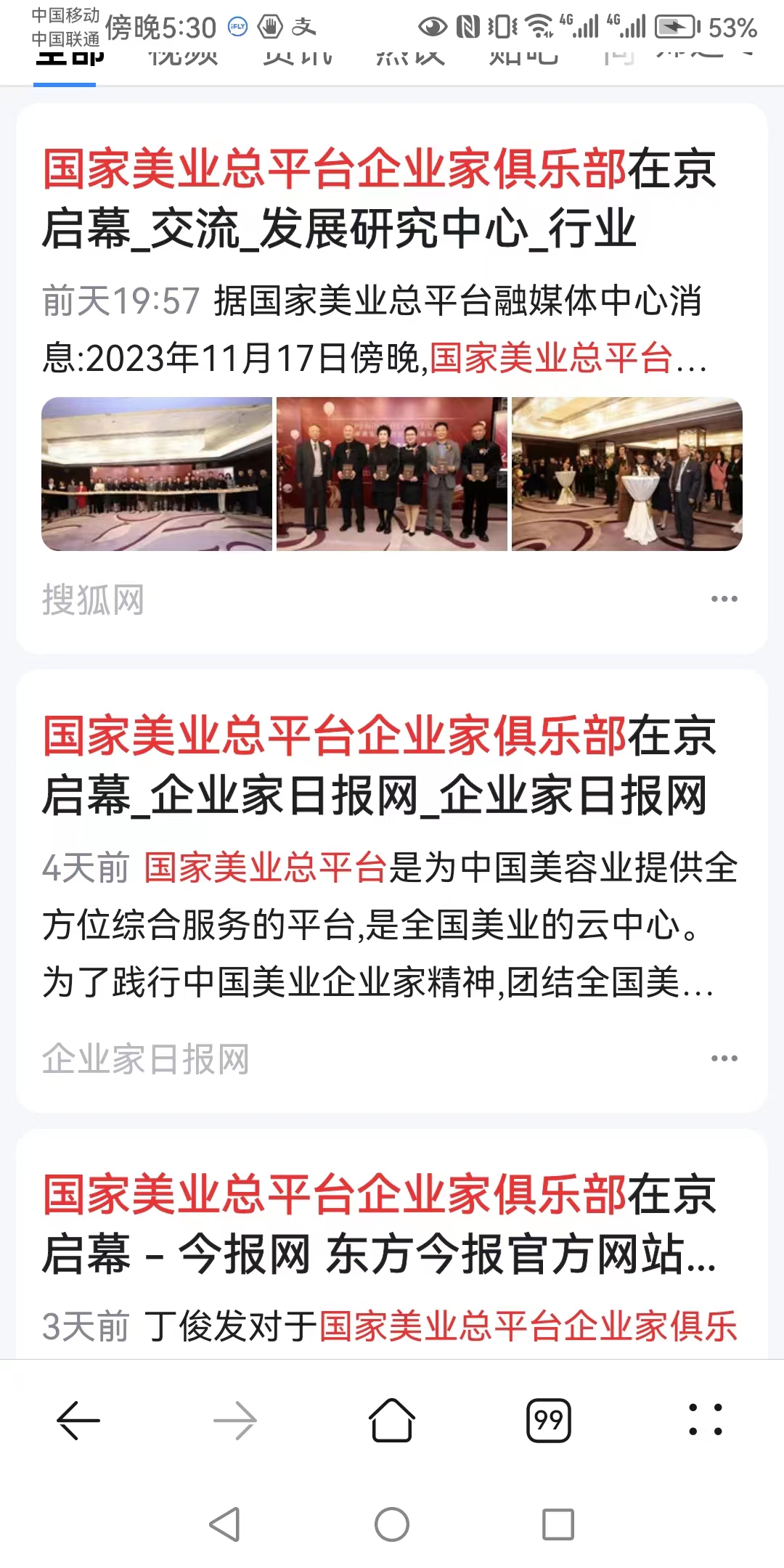Switch to the 资讯 results tab

click(298, 58)
